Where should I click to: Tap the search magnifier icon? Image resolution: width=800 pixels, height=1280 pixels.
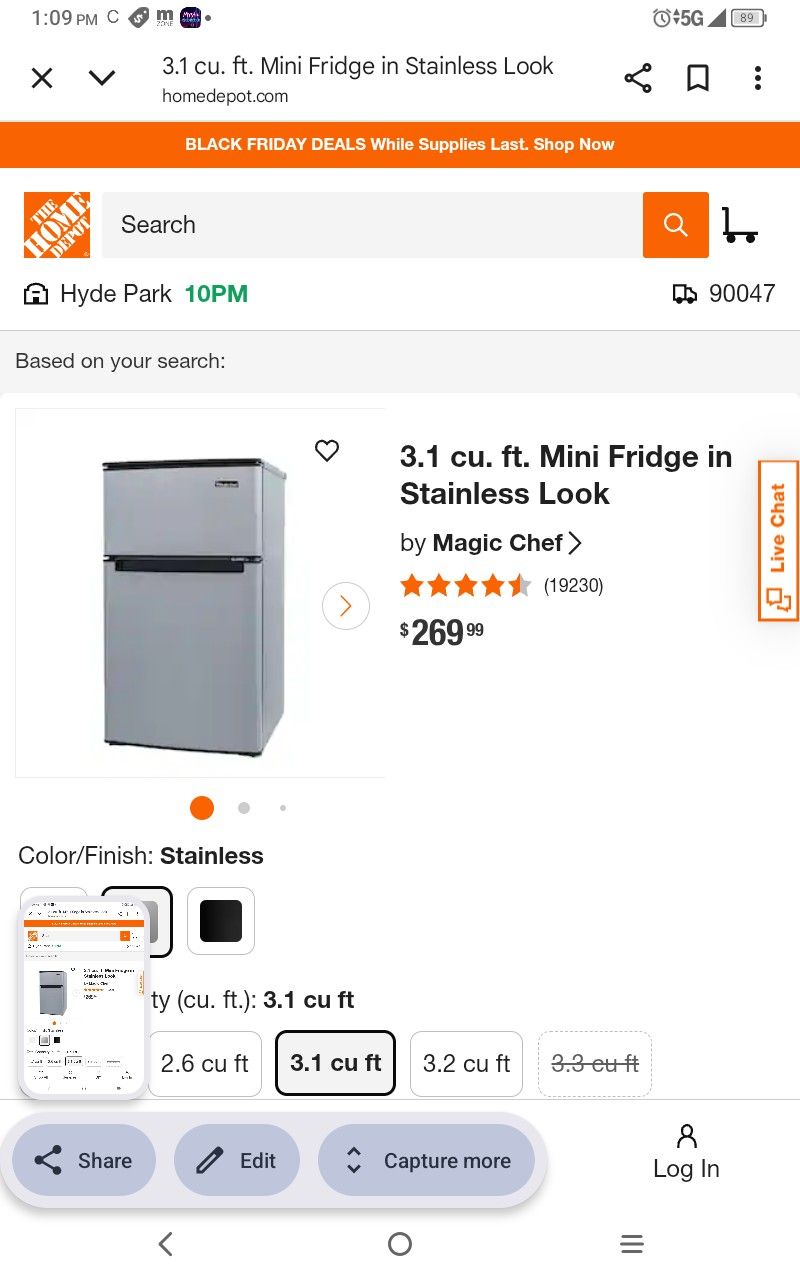point(675,225)
